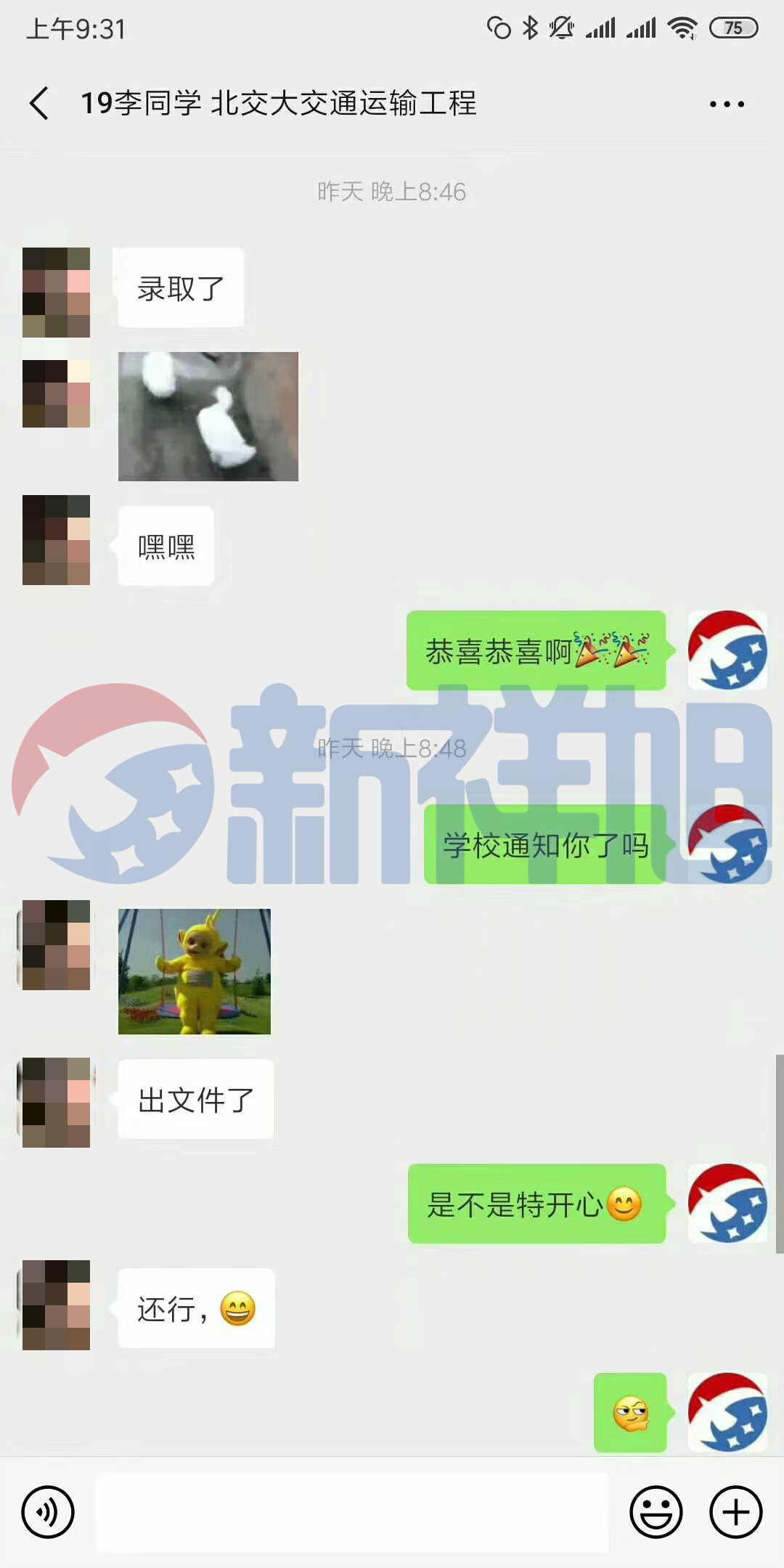Go back from the chat
The width and height of the screenshot is (784, 1568).
[x=40, y=103]
